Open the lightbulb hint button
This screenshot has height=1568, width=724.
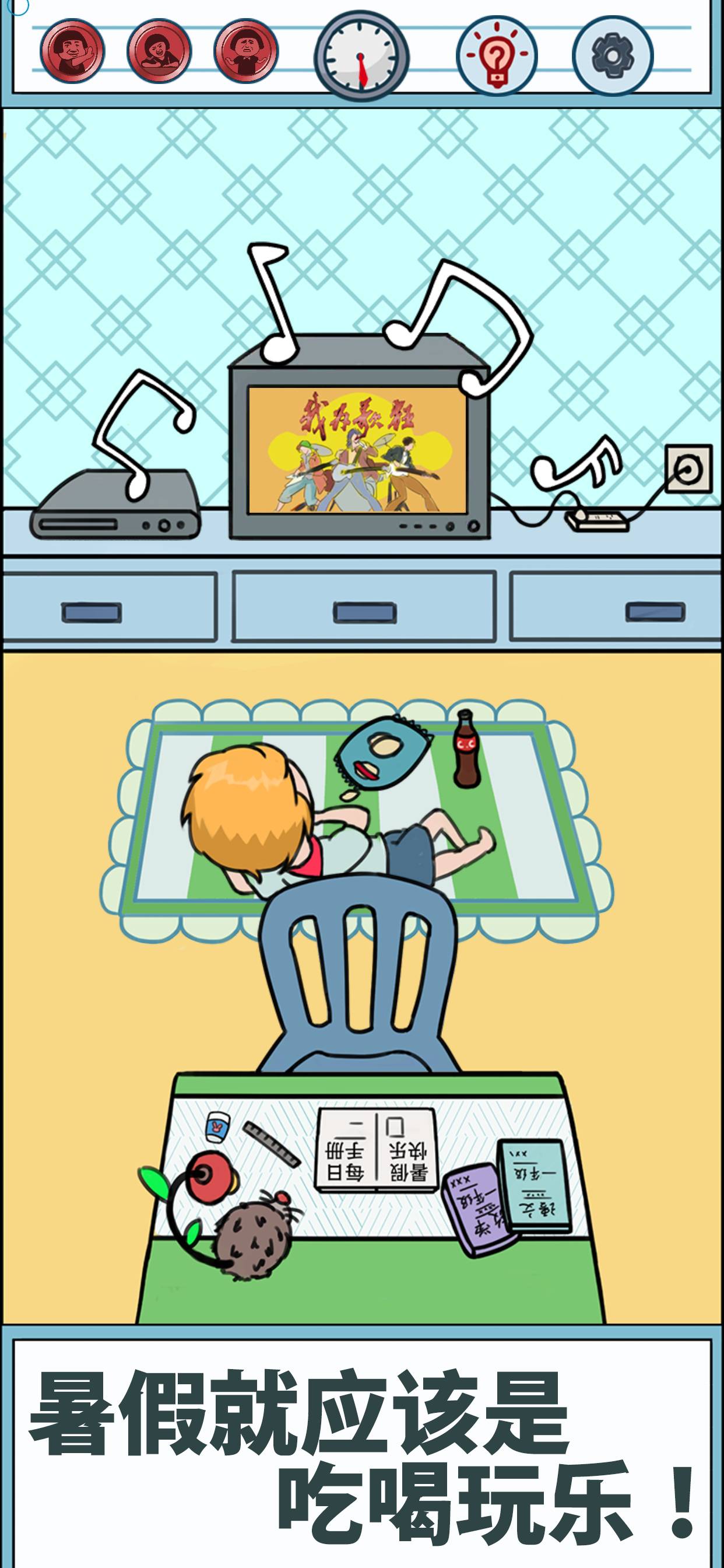click(497, 56)
